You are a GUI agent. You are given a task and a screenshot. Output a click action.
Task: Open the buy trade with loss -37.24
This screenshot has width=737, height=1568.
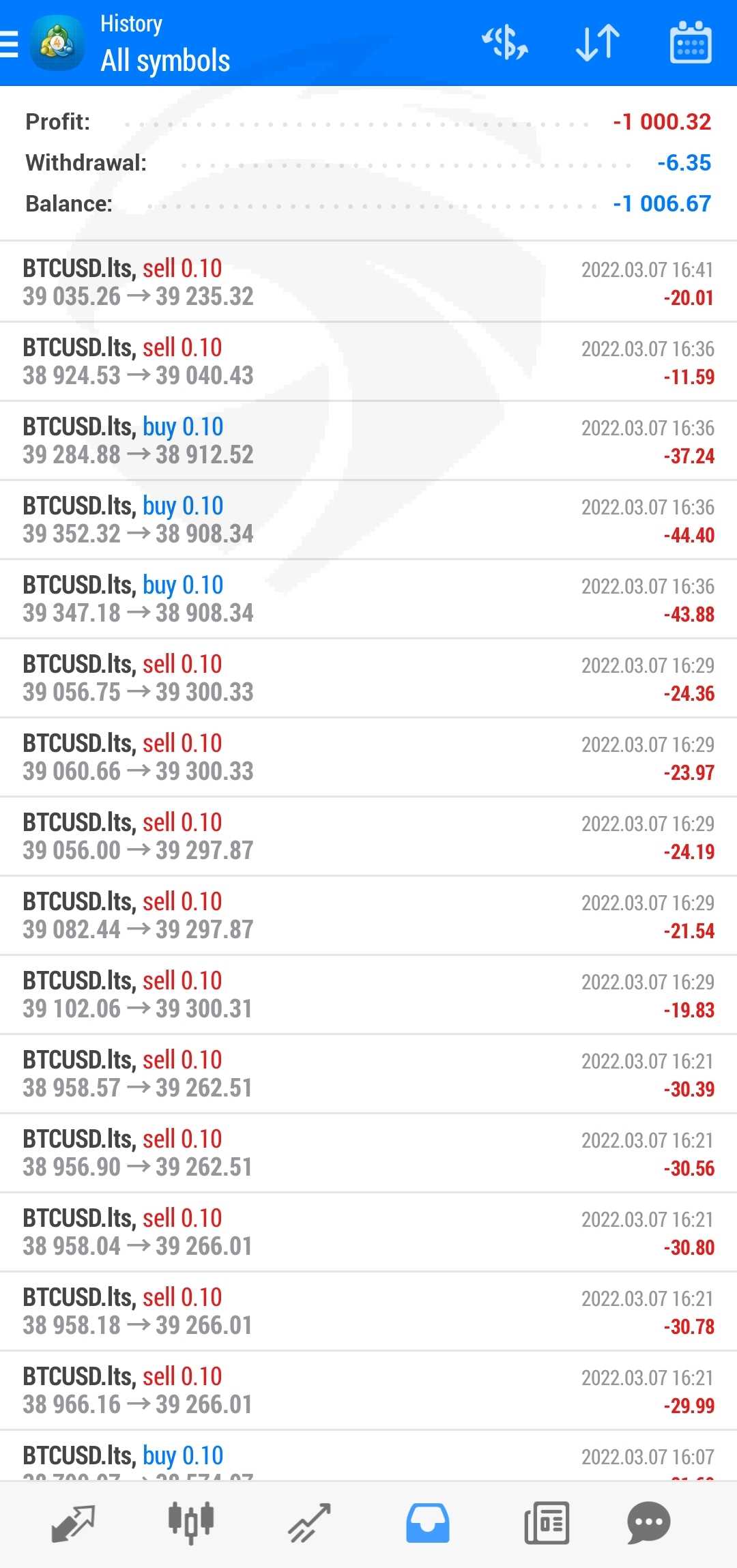click(369, 440)
